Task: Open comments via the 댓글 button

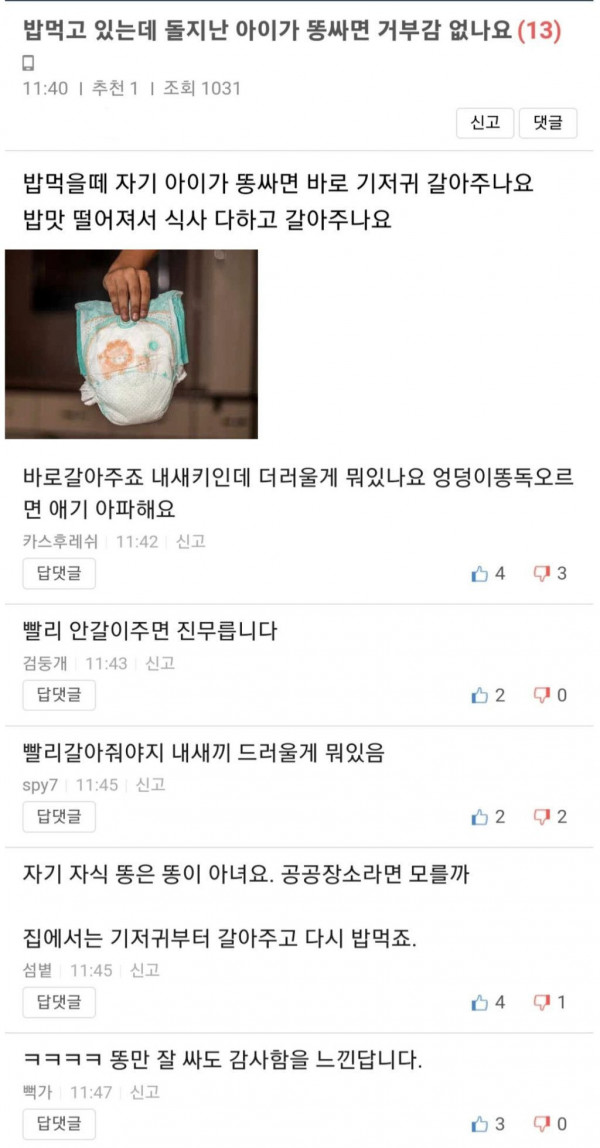Action: [548, 123]
